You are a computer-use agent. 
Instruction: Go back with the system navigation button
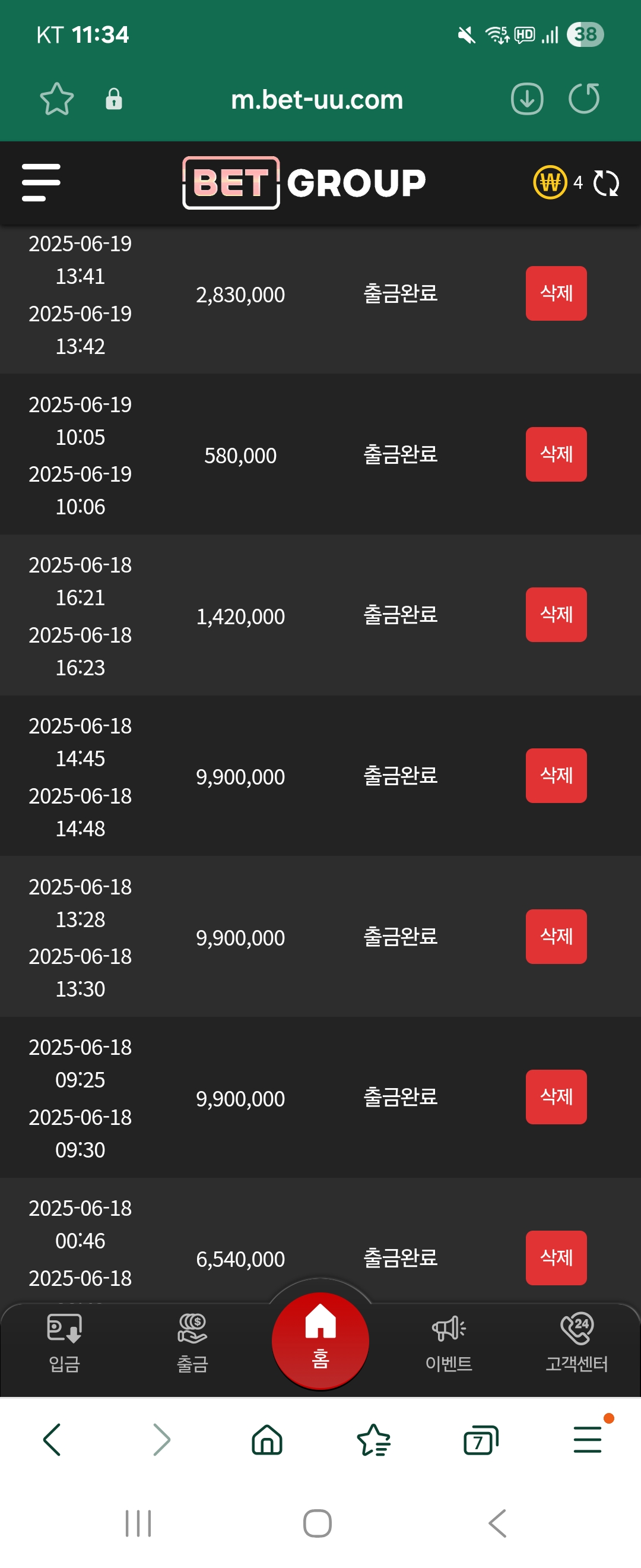(x=497, y=1523)
